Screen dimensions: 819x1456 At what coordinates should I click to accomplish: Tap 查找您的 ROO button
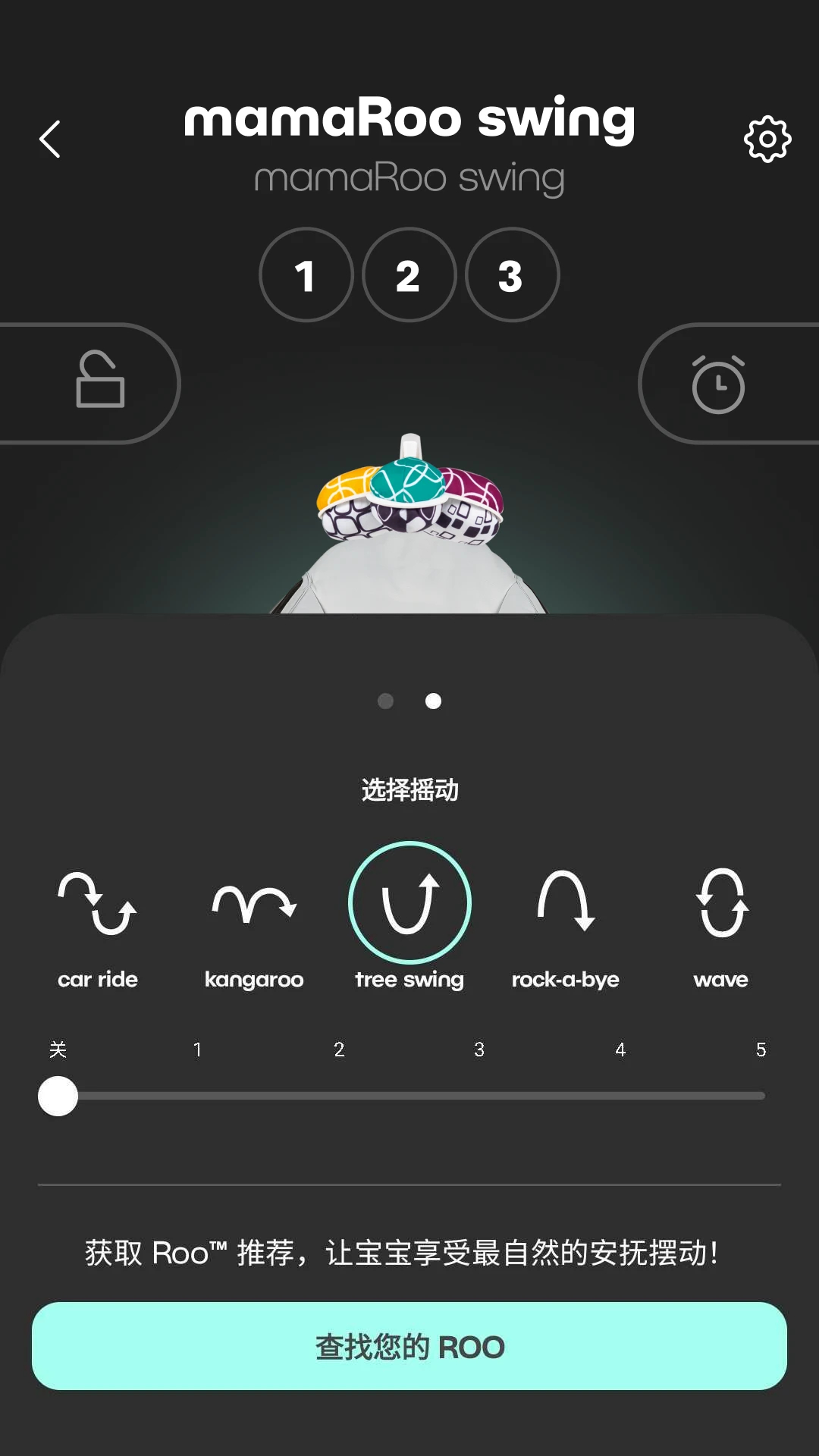click(409, 1346)
